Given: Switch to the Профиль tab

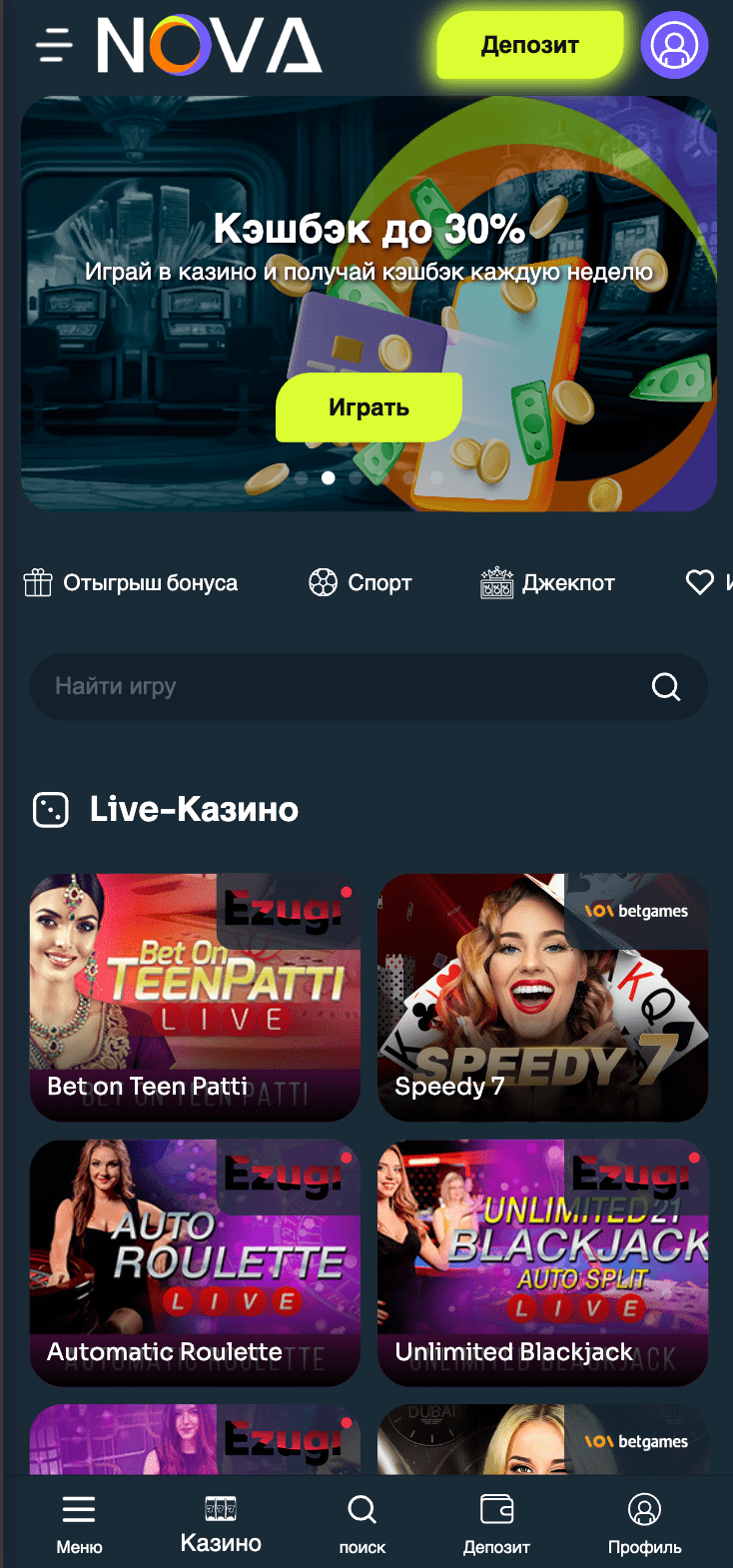Looking at the screenshot, I should [x=644, y=1524].
